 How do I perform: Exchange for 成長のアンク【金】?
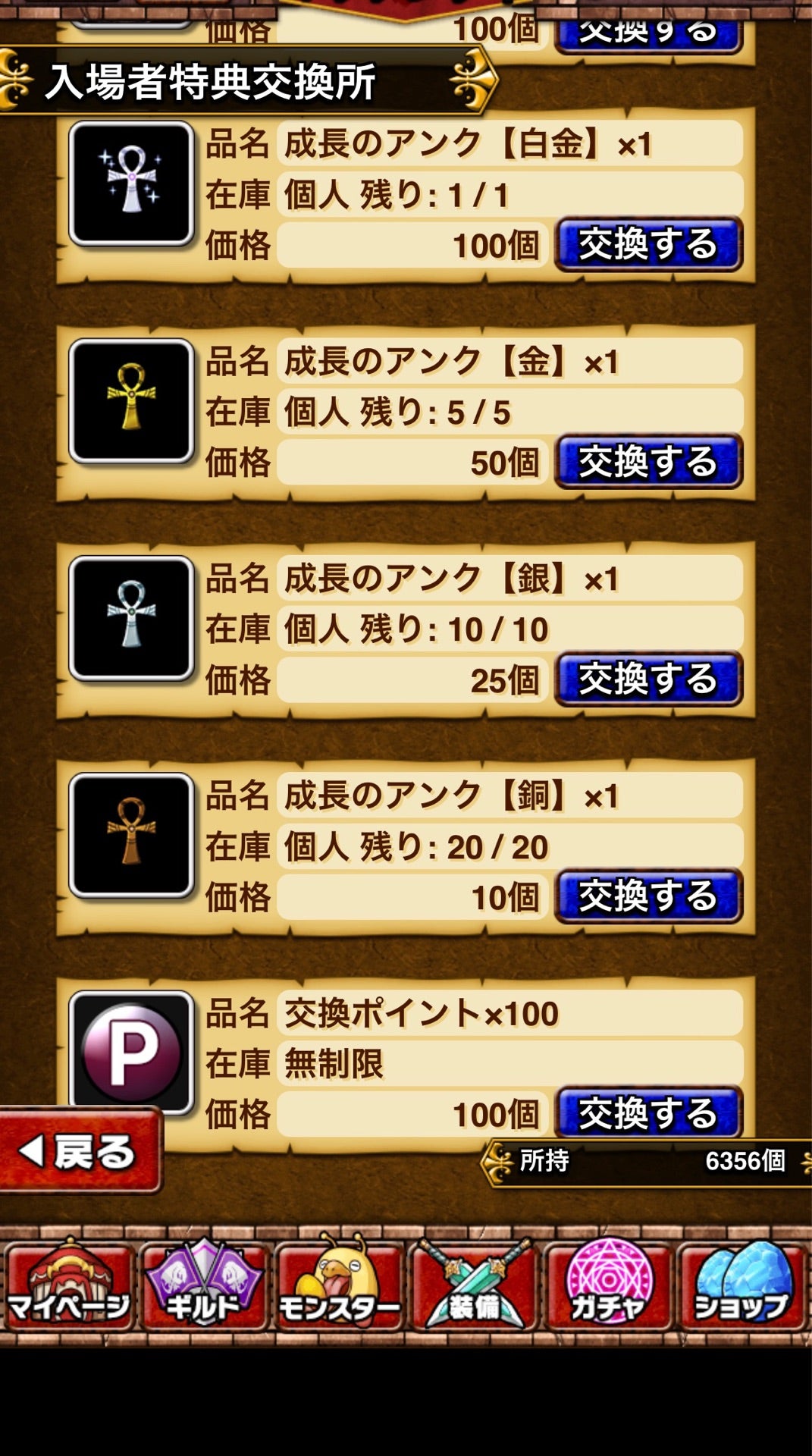tap(648, 462)
